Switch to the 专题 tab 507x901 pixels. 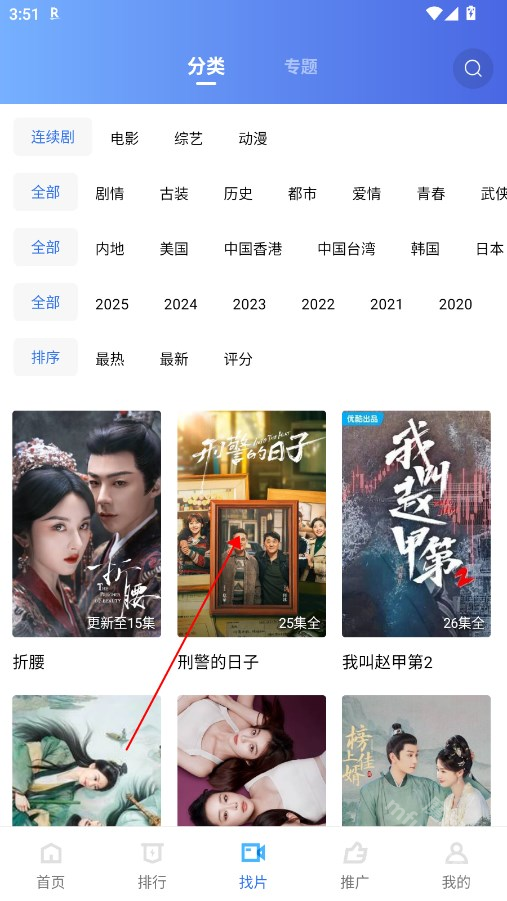point(301,67)
